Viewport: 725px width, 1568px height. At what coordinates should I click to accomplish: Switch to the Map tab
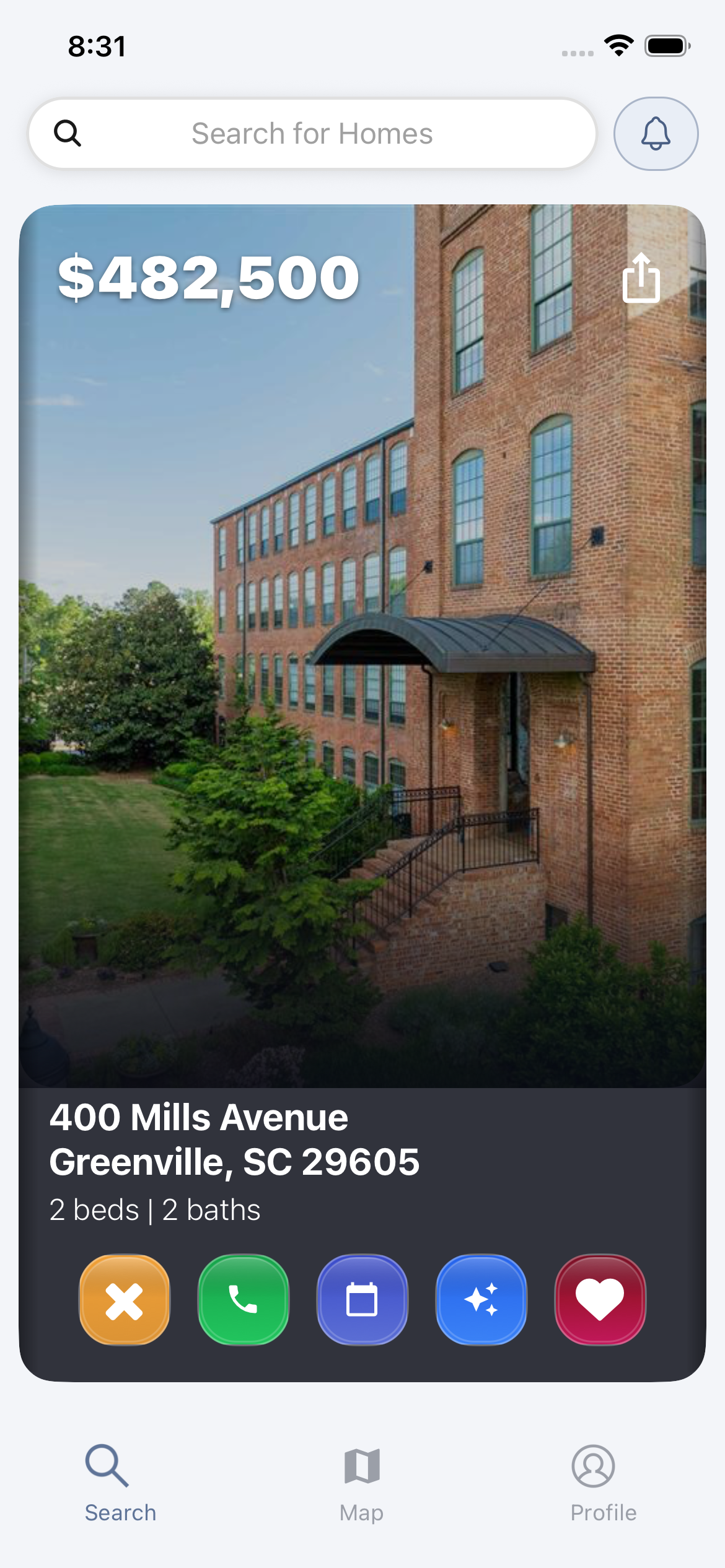pos(362,1486)
